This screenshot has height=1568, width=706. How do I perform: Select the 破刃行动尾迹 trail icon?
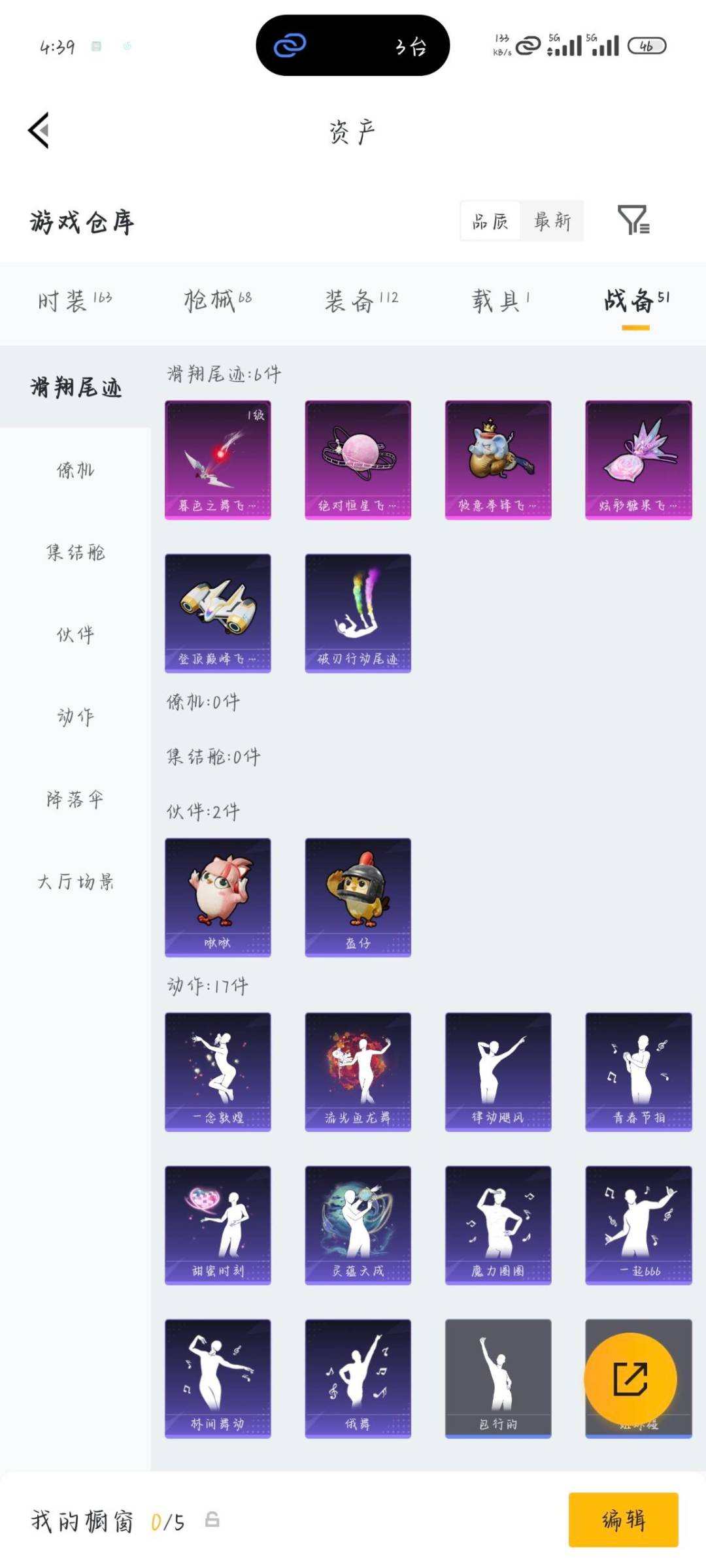point(358,611)
